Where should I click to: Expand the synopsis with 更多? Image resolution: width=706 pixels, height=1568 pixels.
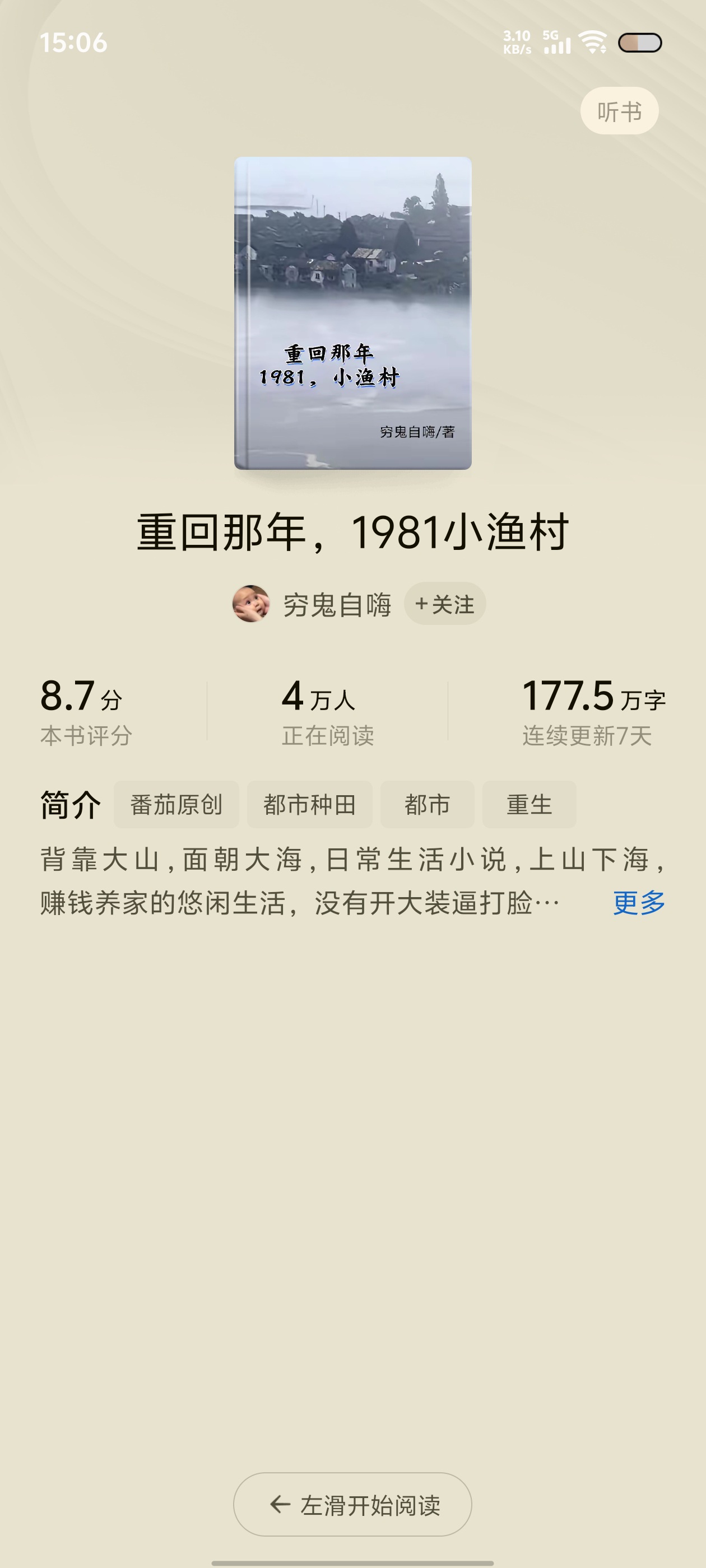point(638,903)
